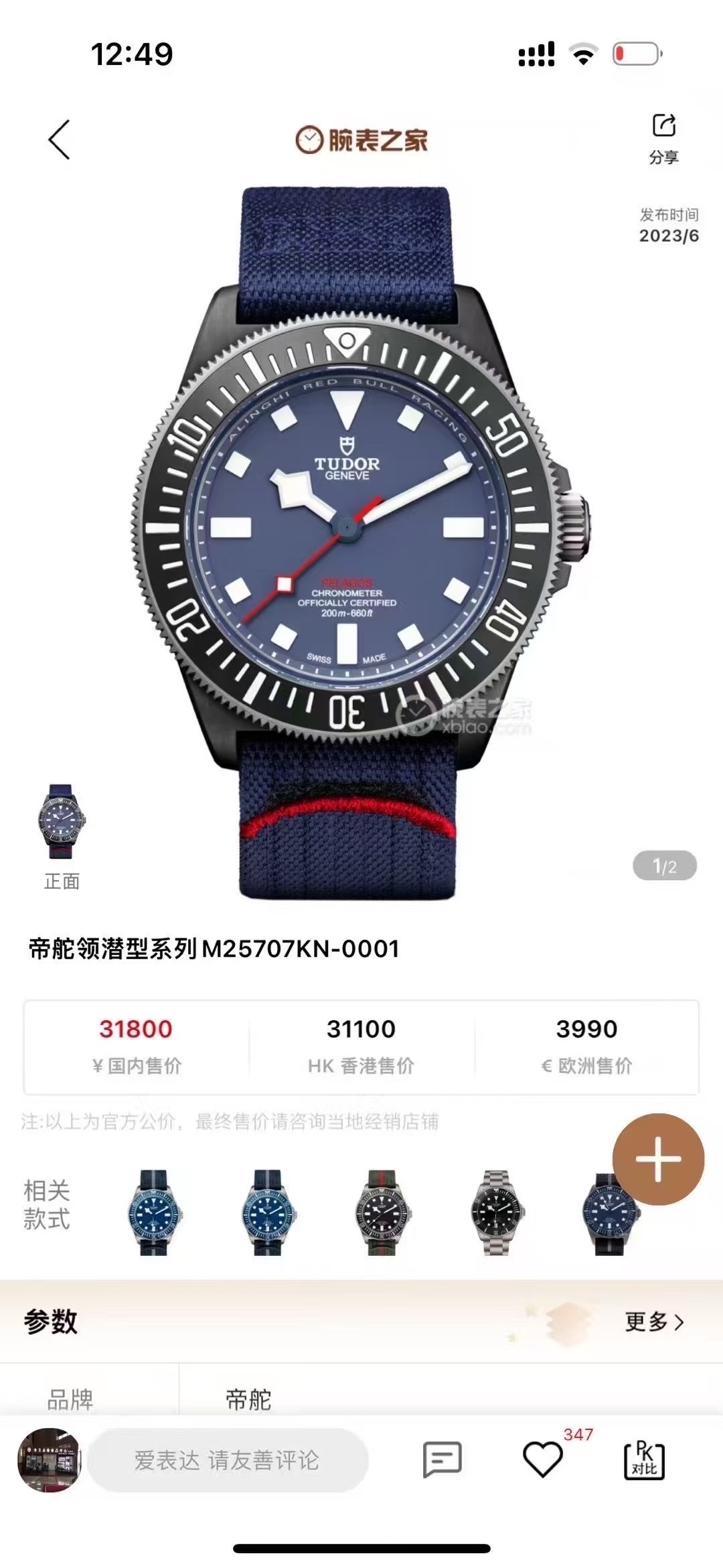Open the related steel bracelet watch
Screen dimensions: 723x1568
(496, 1213)
